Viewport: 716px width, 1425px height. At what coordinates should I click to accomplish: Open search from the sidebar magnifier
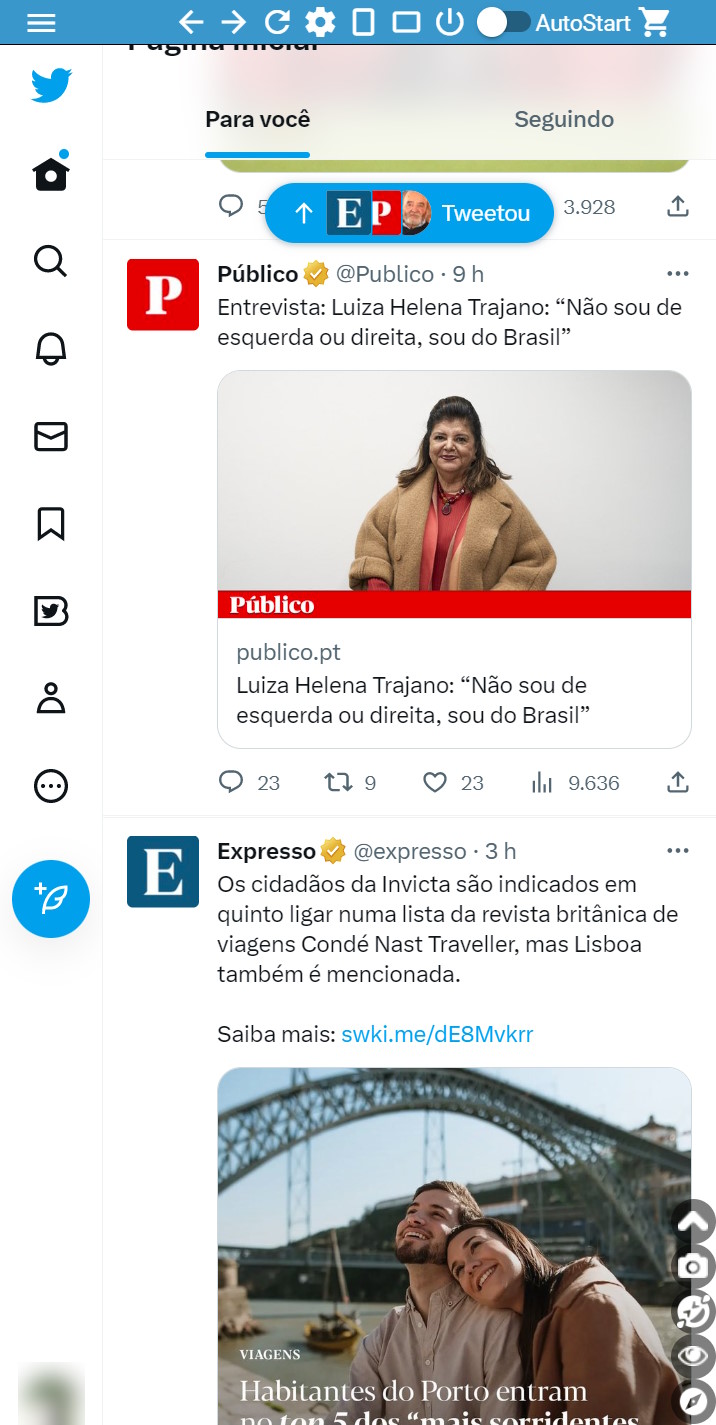pyautogui.click(x=51, y=262)
